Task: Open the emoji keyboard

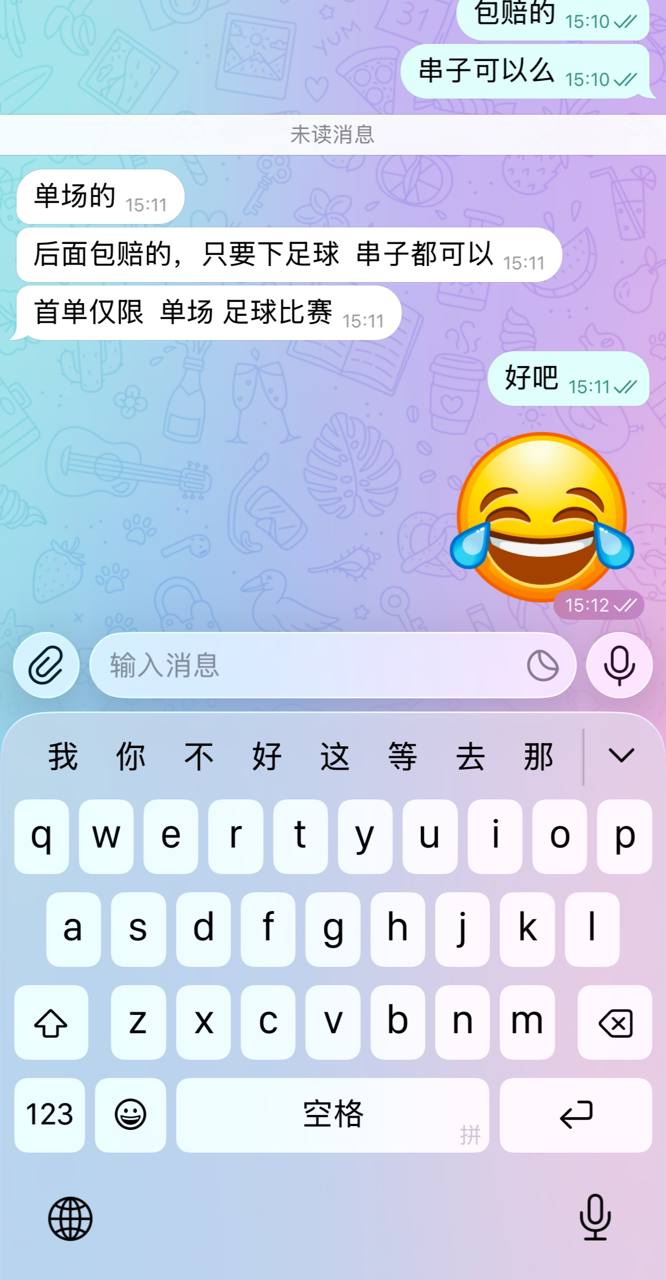Action: [x=130, y=1114]
